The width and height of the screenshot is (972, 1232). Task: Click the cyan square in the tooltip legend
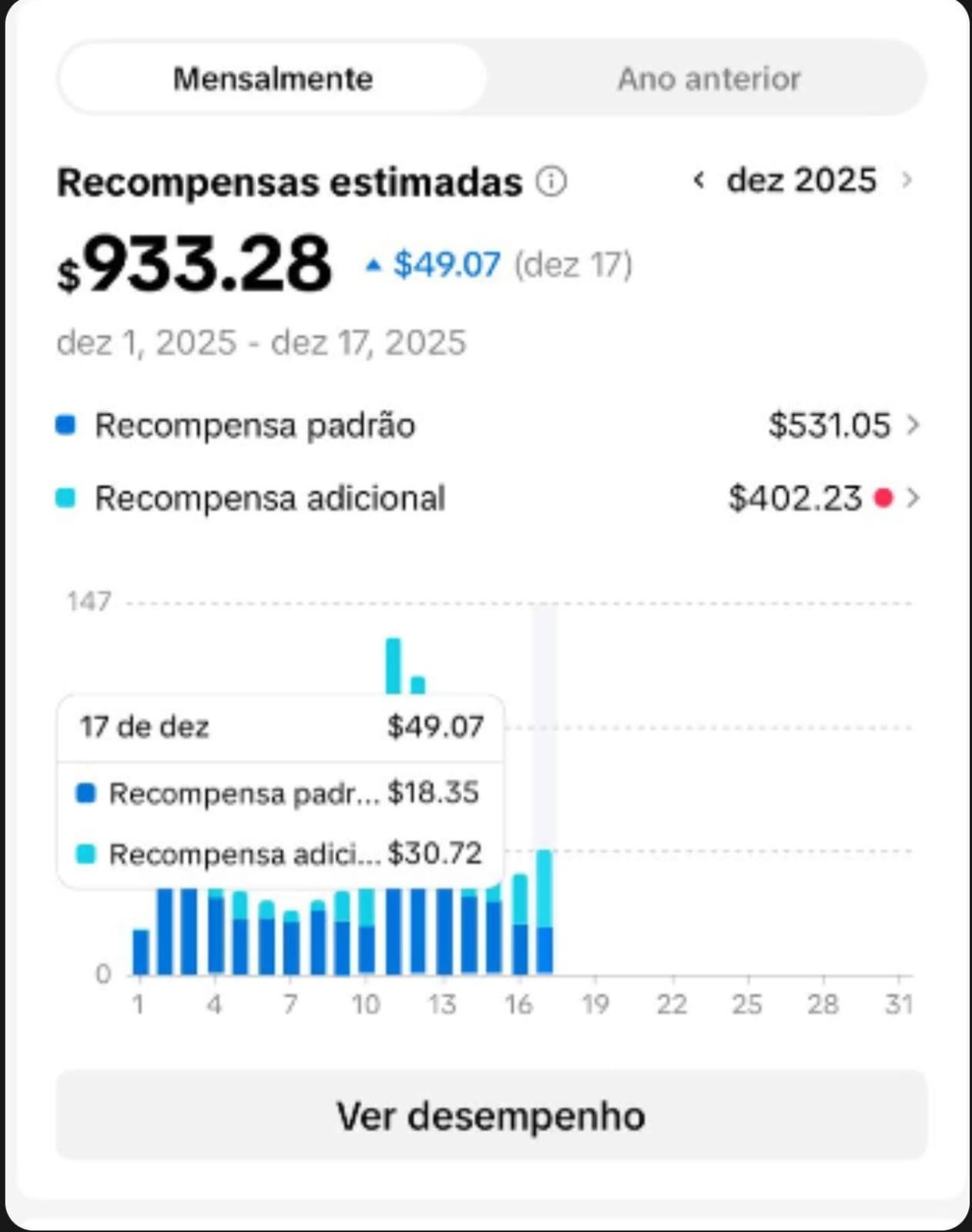coord(87,853)
